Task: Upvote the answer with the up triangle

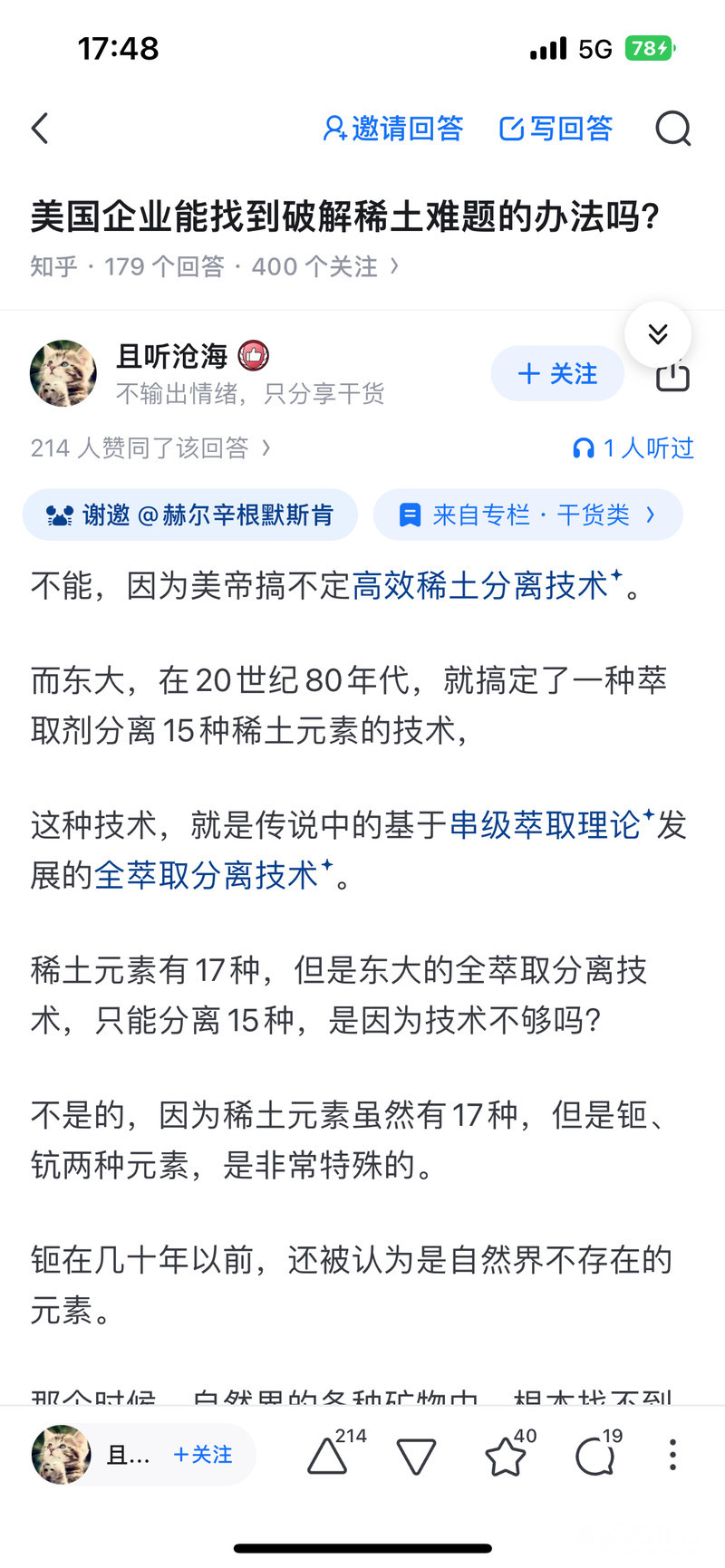Action: (x=328, y=1456)
